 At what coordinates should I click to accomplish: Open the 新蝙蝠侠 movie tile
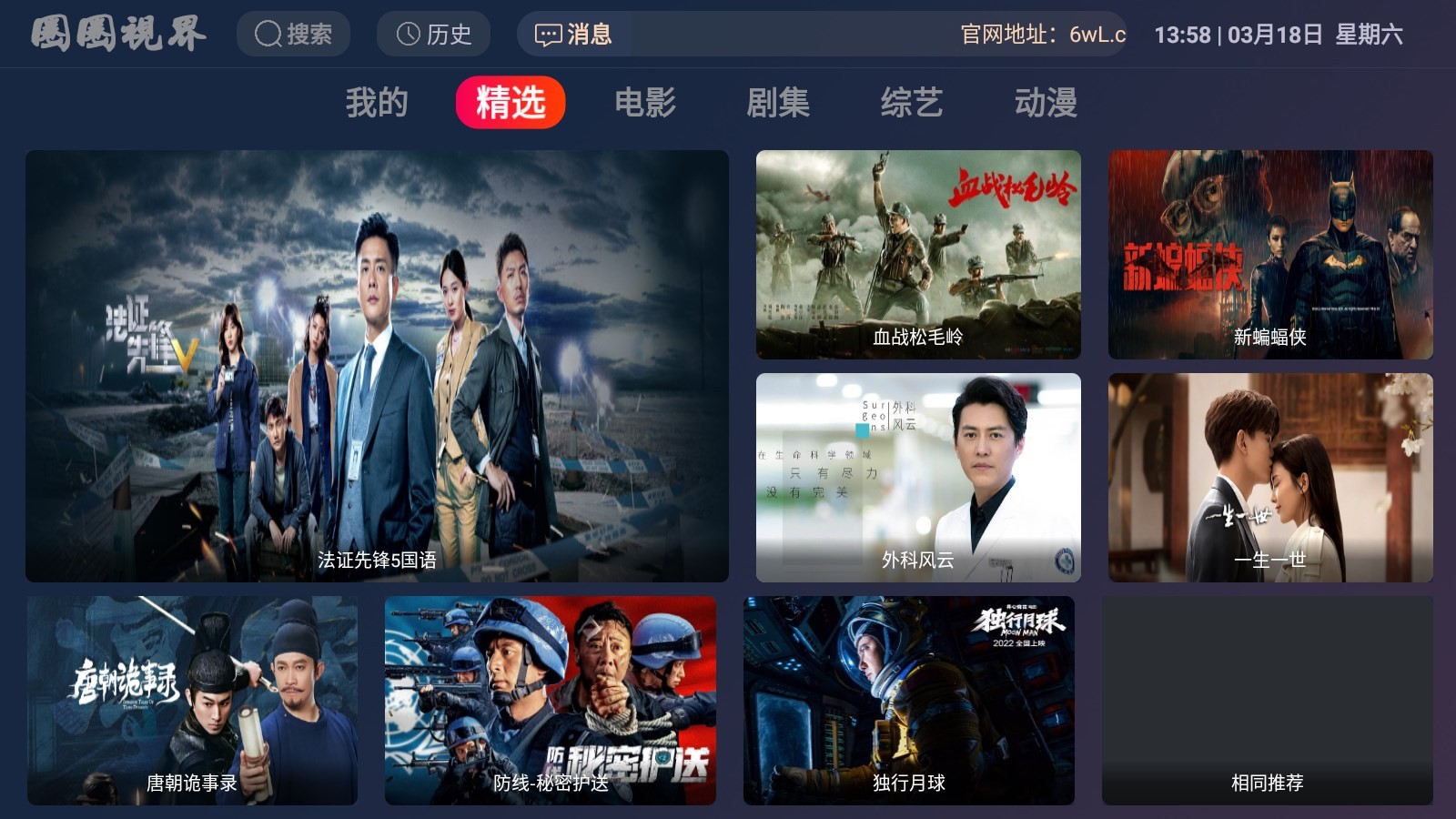(1270, 254)
